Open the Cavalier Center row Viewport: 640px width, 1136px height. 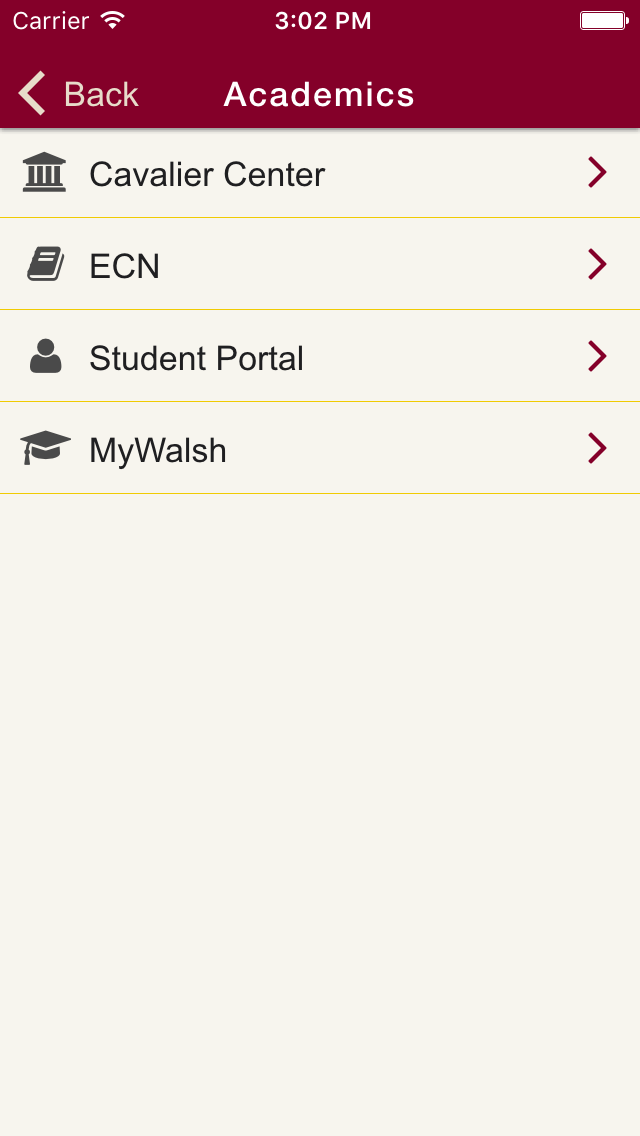pyautogui.click(x=320, y=173)
